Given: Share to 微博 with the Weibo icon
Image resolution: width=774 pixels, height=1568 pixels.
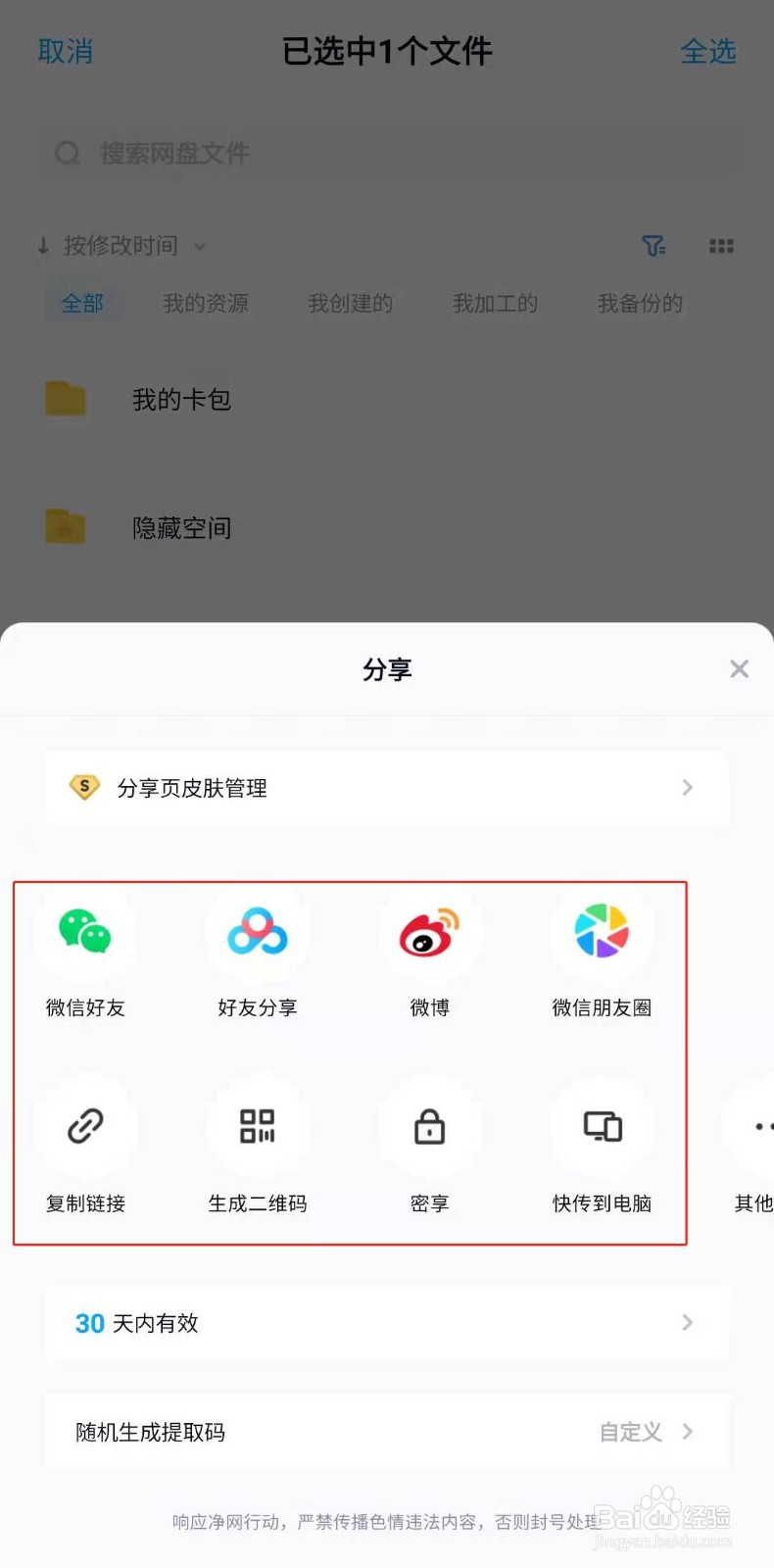Looking at the screenshot, I should tap(429, 932).
